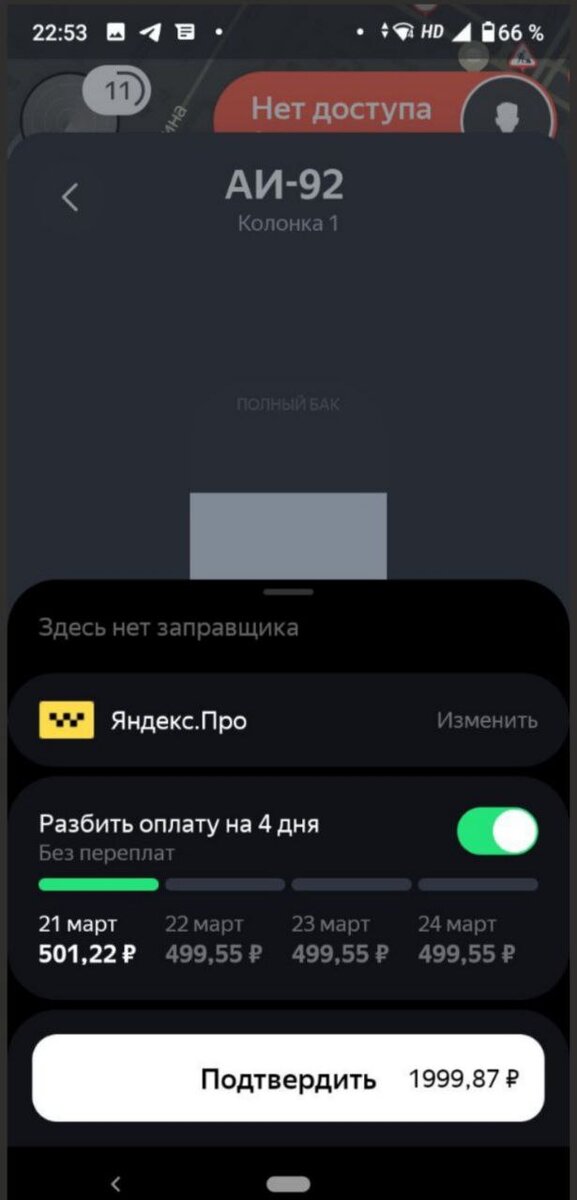Viewport: 577px width, 1200px height.
Task: Disable the split payment into 4 days
Action: click(497, 832)
